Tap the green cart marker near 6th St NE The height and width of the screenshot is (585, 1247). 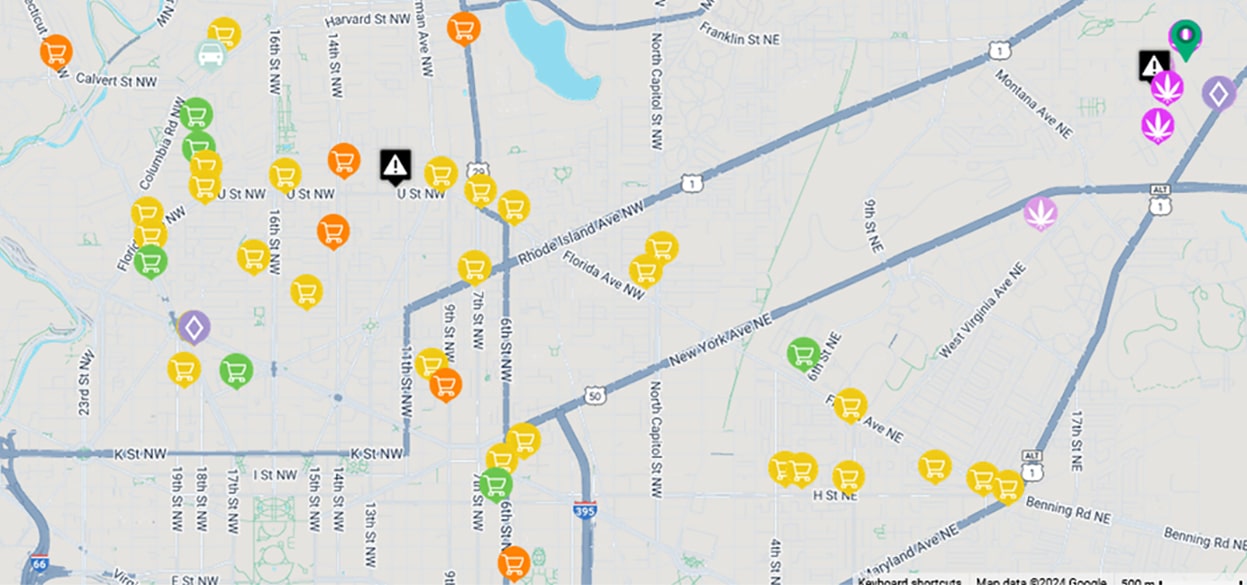pyautogui.click(x=803, y=353)
